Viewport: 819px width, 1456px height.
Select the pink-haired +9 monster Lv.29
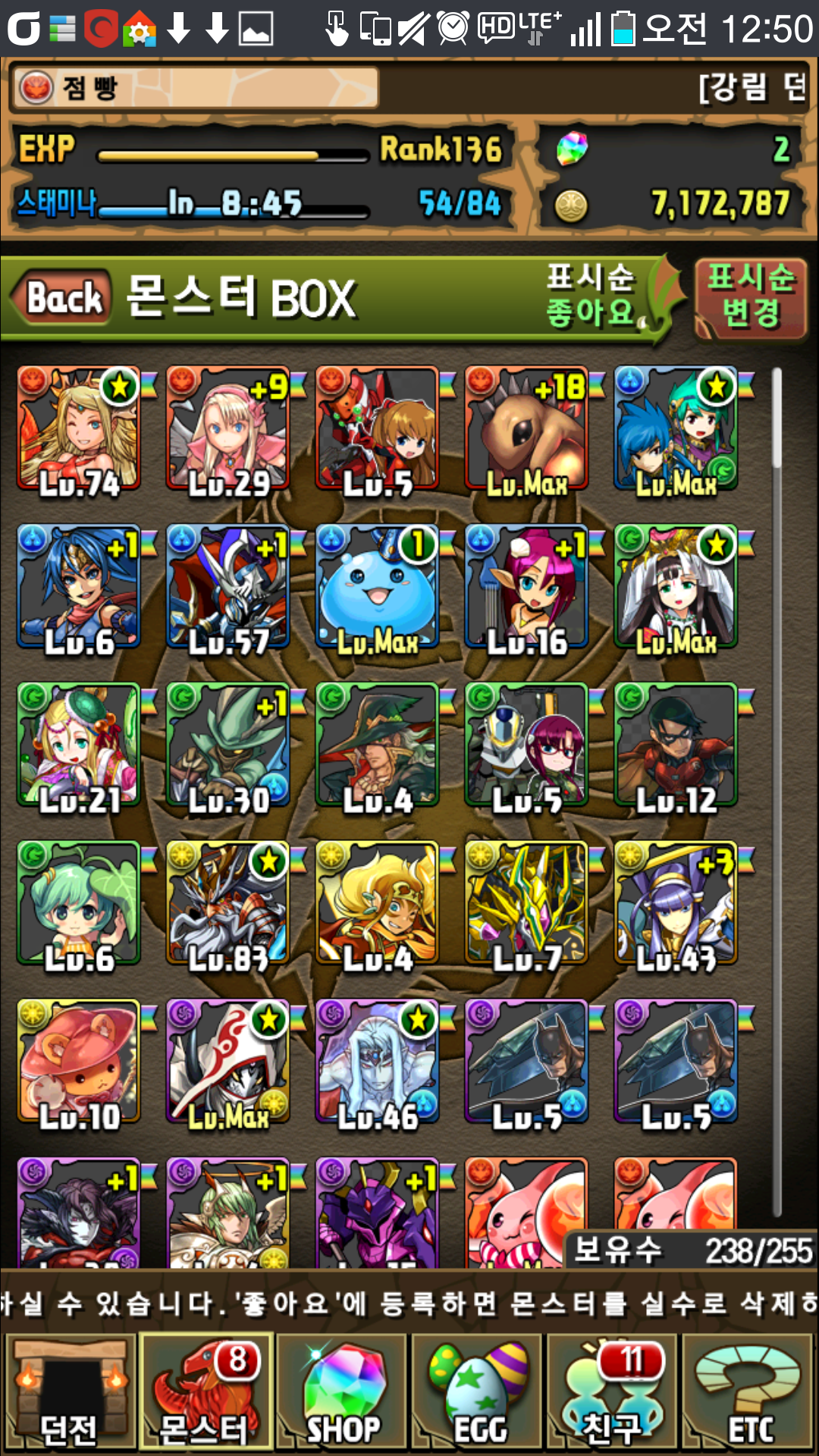click(228, 430)
